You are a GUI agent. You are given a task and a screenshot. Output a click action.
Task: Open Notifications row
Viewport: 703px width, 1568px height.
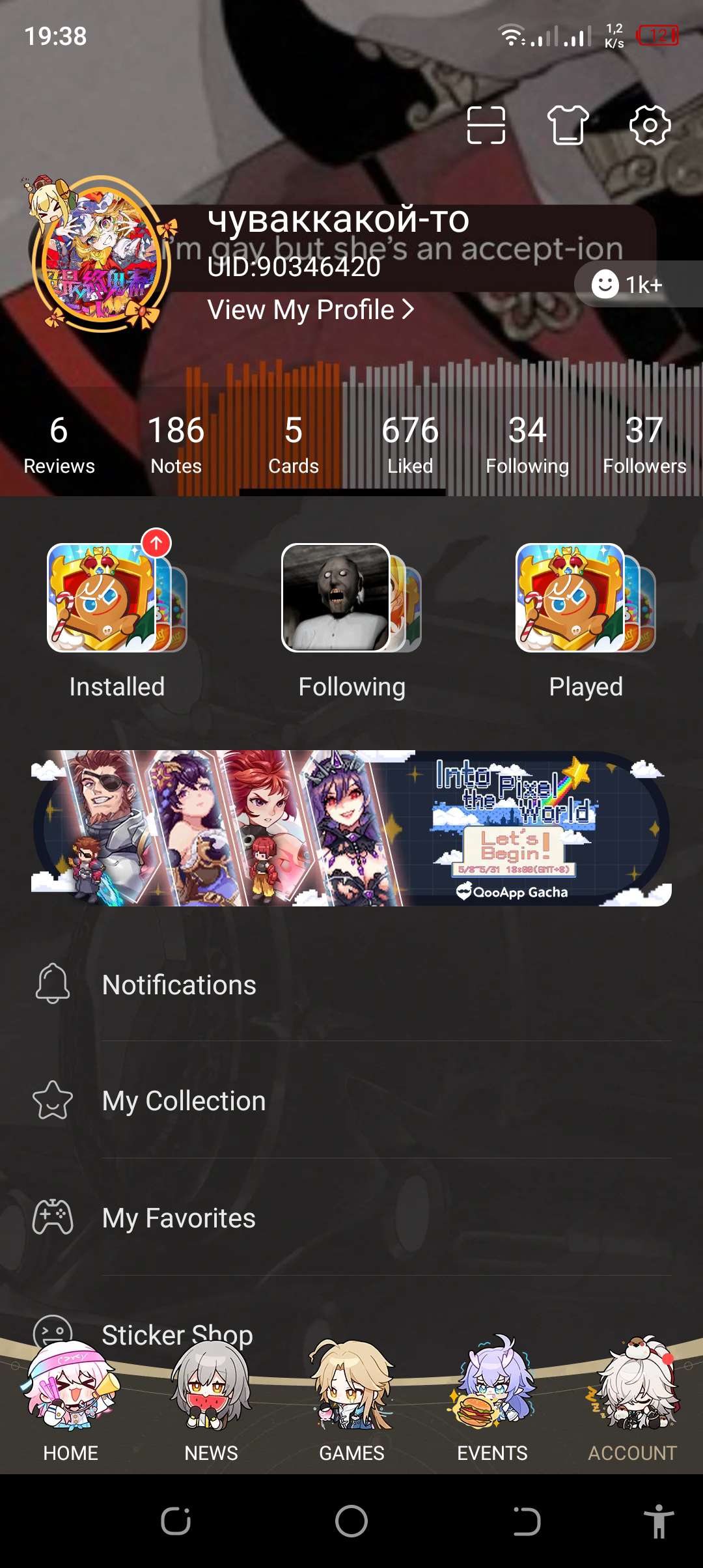tap(351, 985)
